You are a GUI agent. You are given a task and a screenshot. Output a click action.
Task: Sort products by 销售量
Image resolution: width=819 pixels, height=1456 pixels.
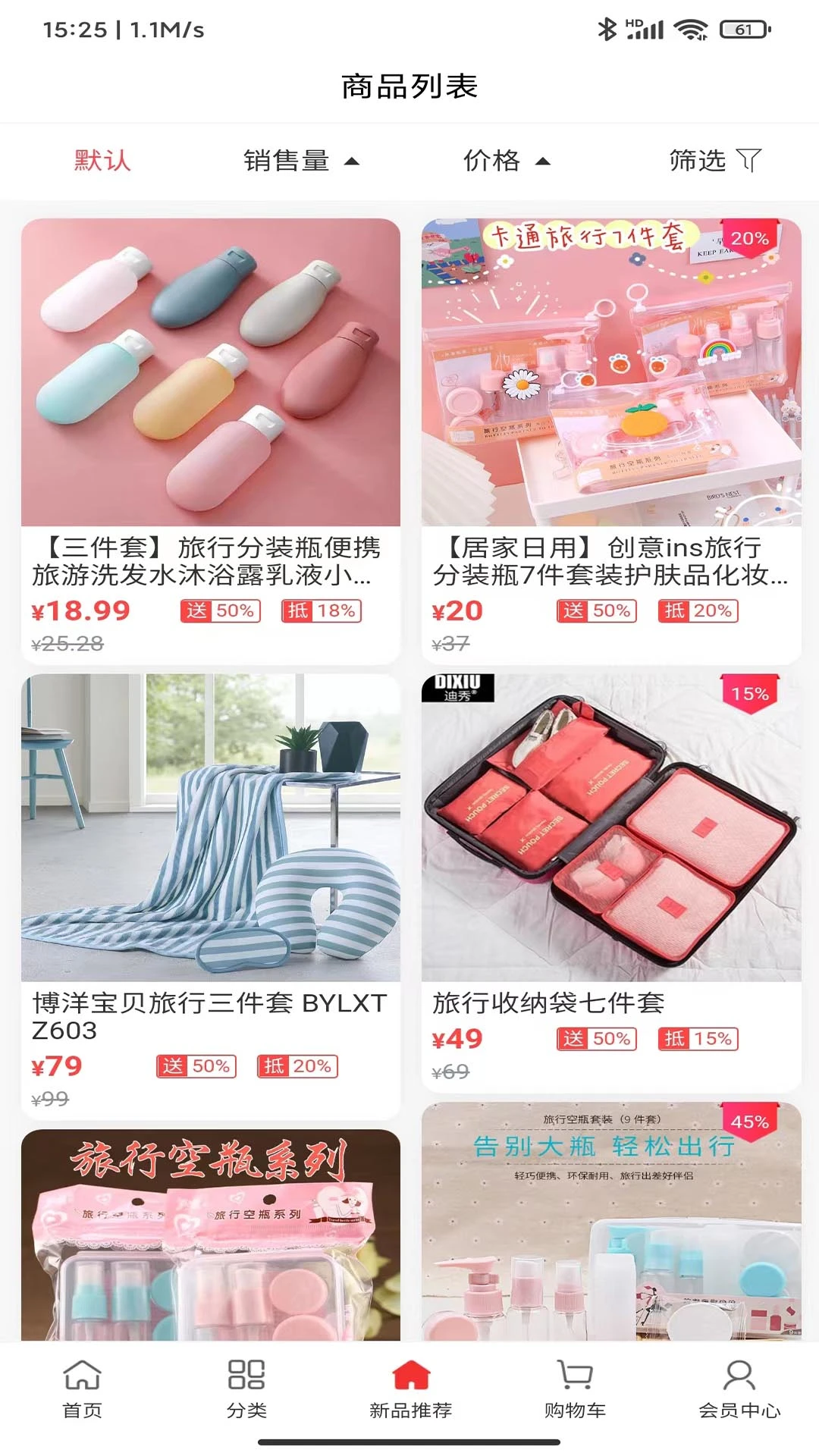pos(300,161)
